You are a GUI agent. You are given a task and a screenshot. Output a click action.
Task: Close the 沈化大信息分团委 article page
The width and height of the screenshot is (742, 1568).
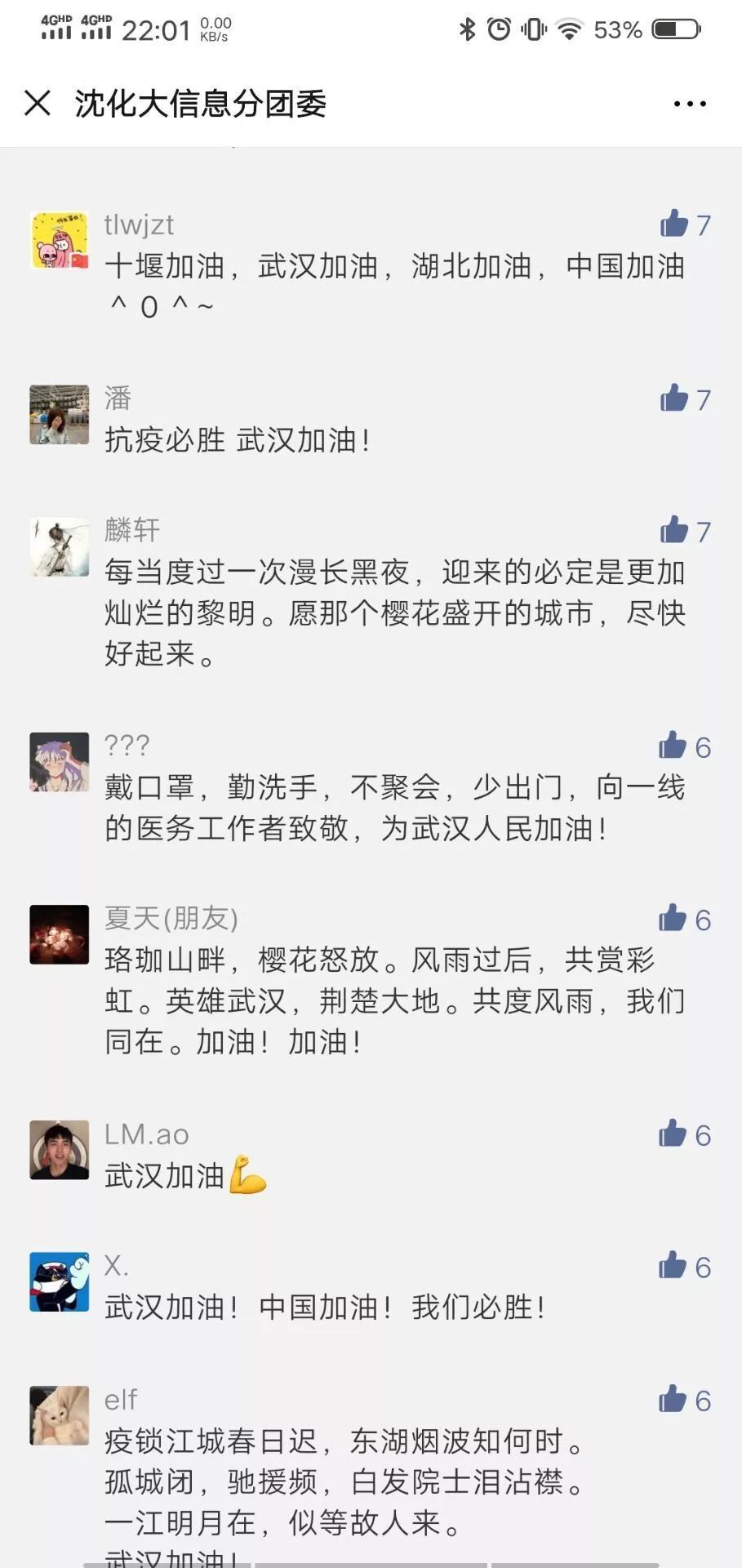pyautogui.click(x=38, y=104)
